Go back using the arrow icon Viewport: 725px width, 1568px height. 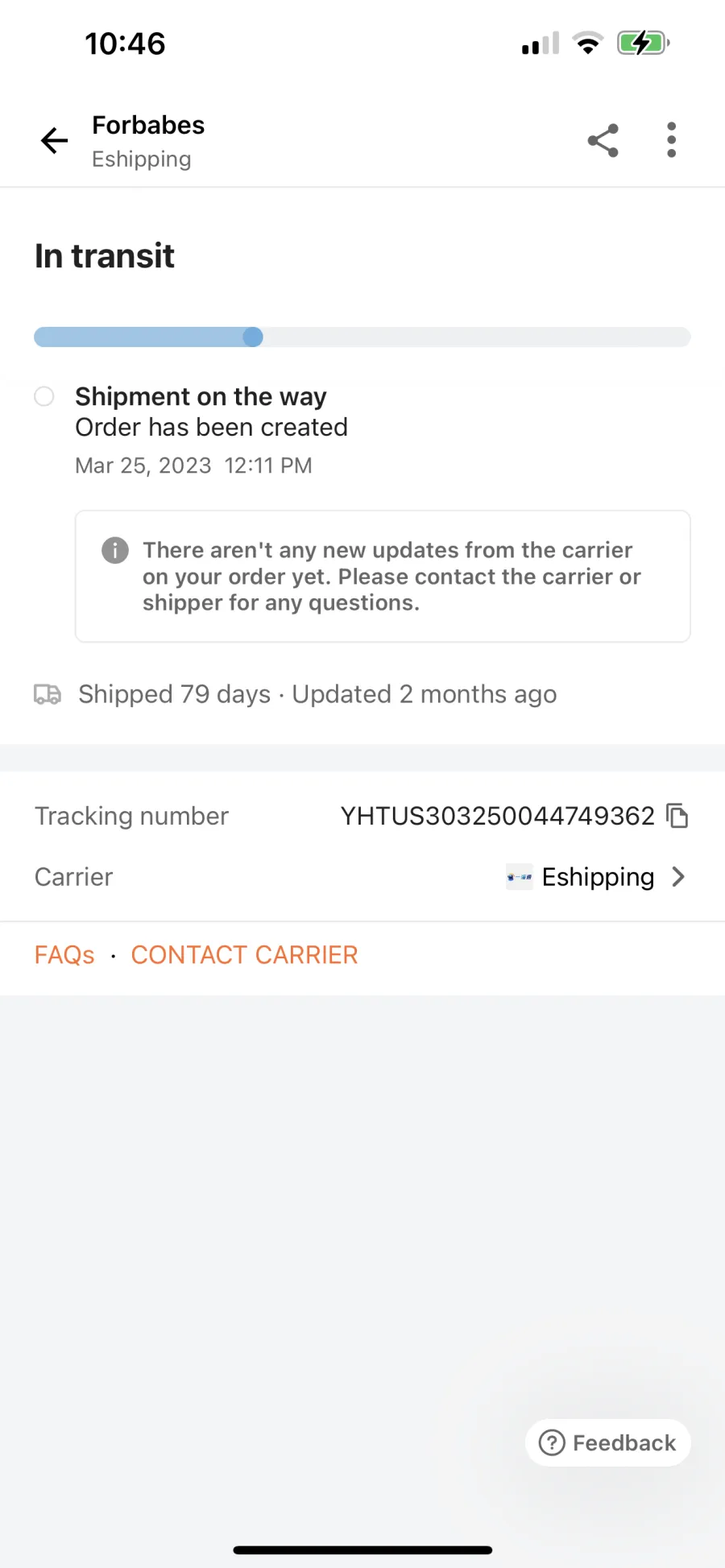coord(54,141)
